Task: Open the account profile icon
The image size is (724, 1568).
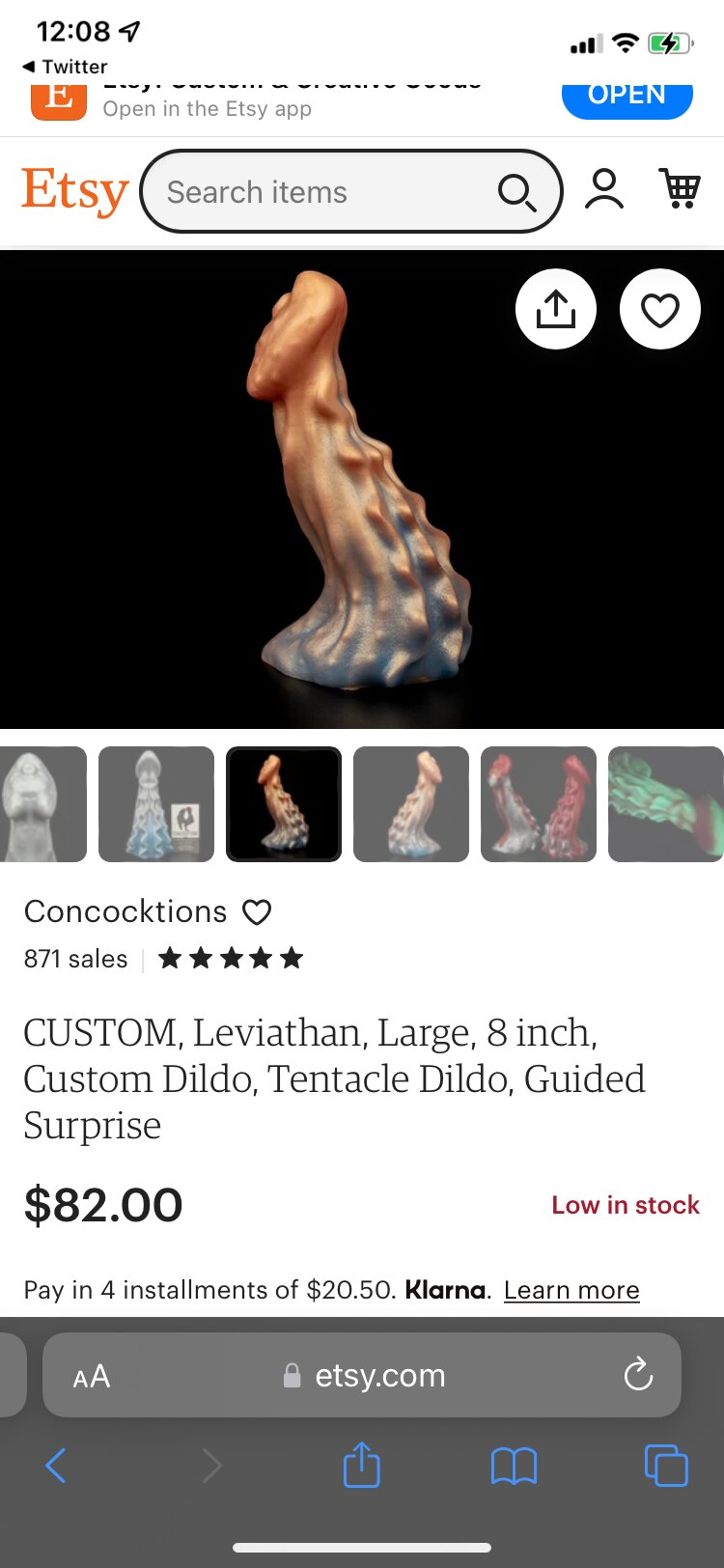Action: click(604, 189)
